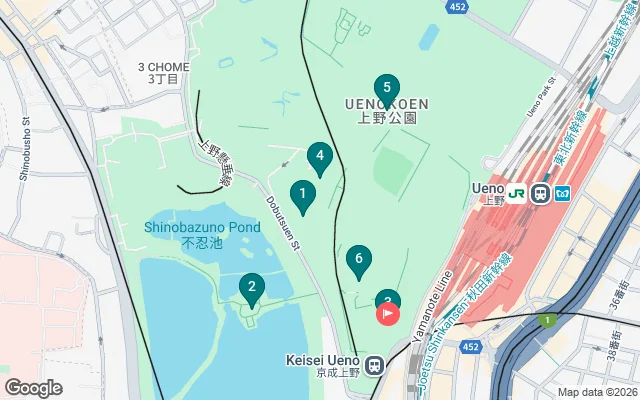Select the Ueno JR station icon
Image resolution: width=640 pixels, height=400 pixels.
click(518, 192)
